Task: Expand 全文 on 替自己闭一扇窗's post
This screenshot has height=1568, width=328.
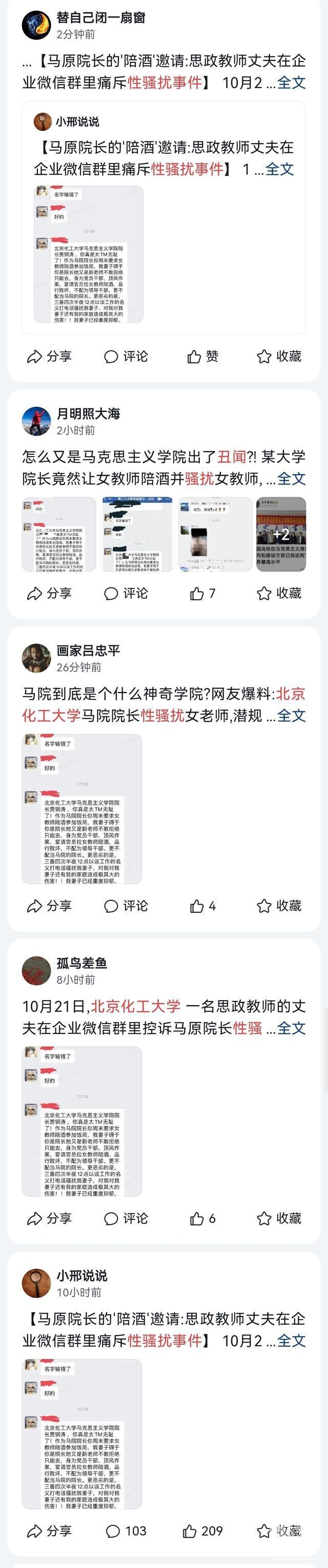Action: click(x=291, y=83)
